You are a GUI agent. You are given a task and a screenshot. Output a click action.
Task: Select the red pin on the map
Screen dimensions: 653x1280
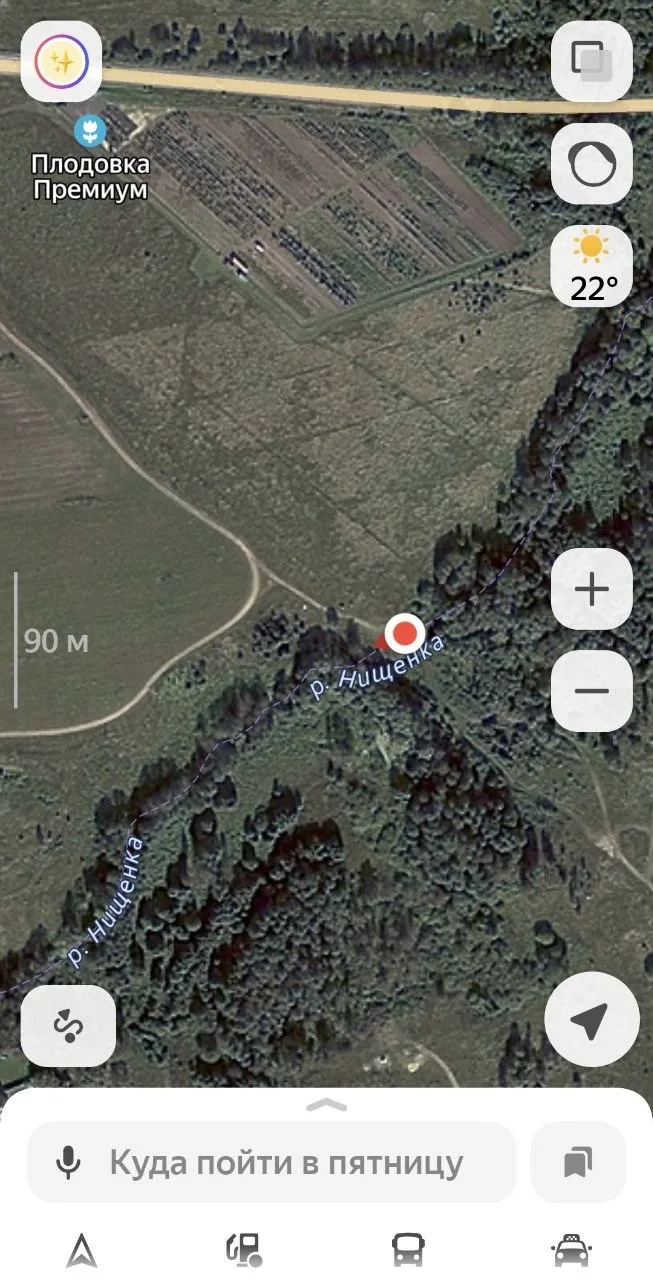click(x=404, y=633)
